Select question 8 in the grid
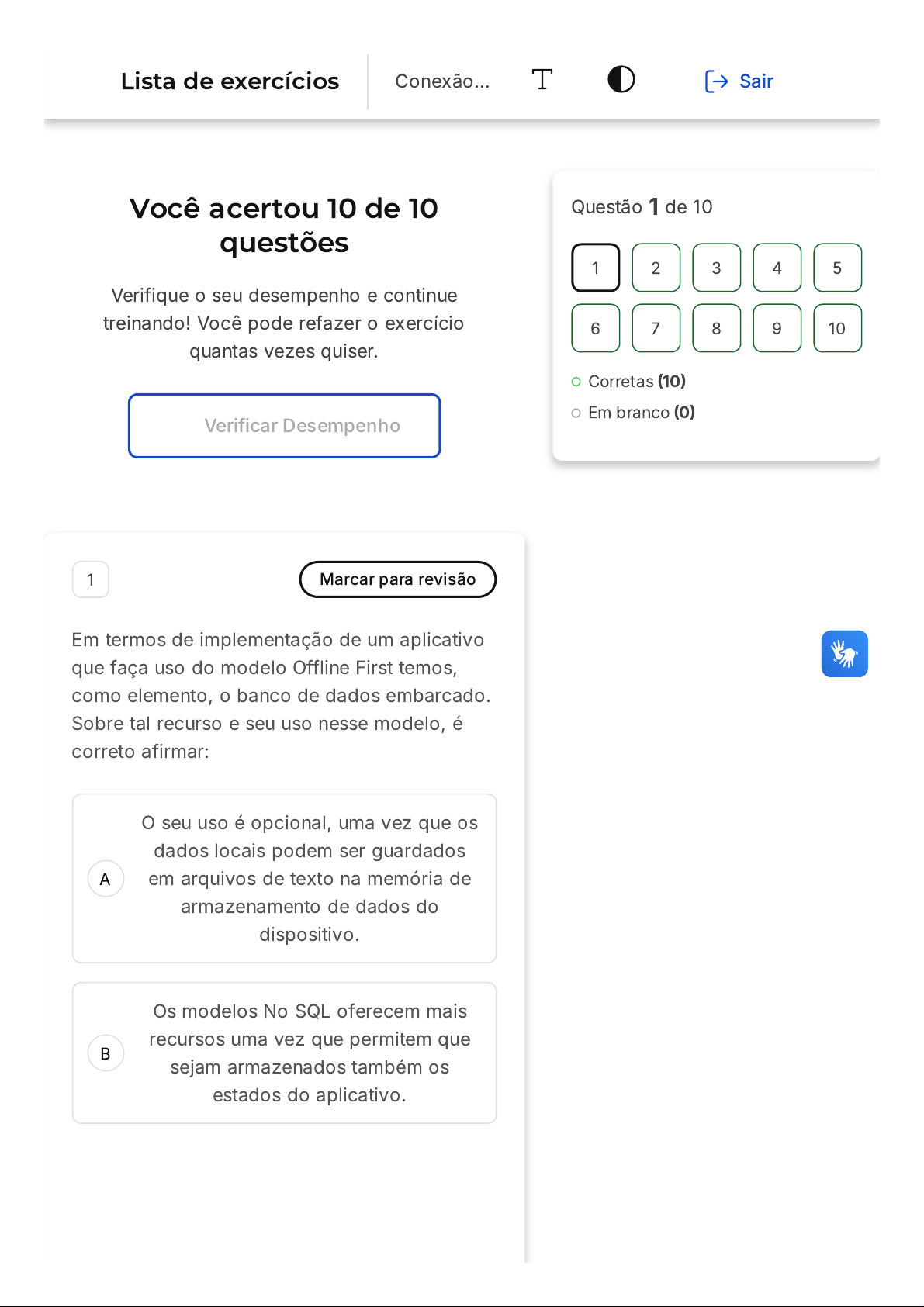The height and width of the screenshot is (1307, 924). click(717, 328)
